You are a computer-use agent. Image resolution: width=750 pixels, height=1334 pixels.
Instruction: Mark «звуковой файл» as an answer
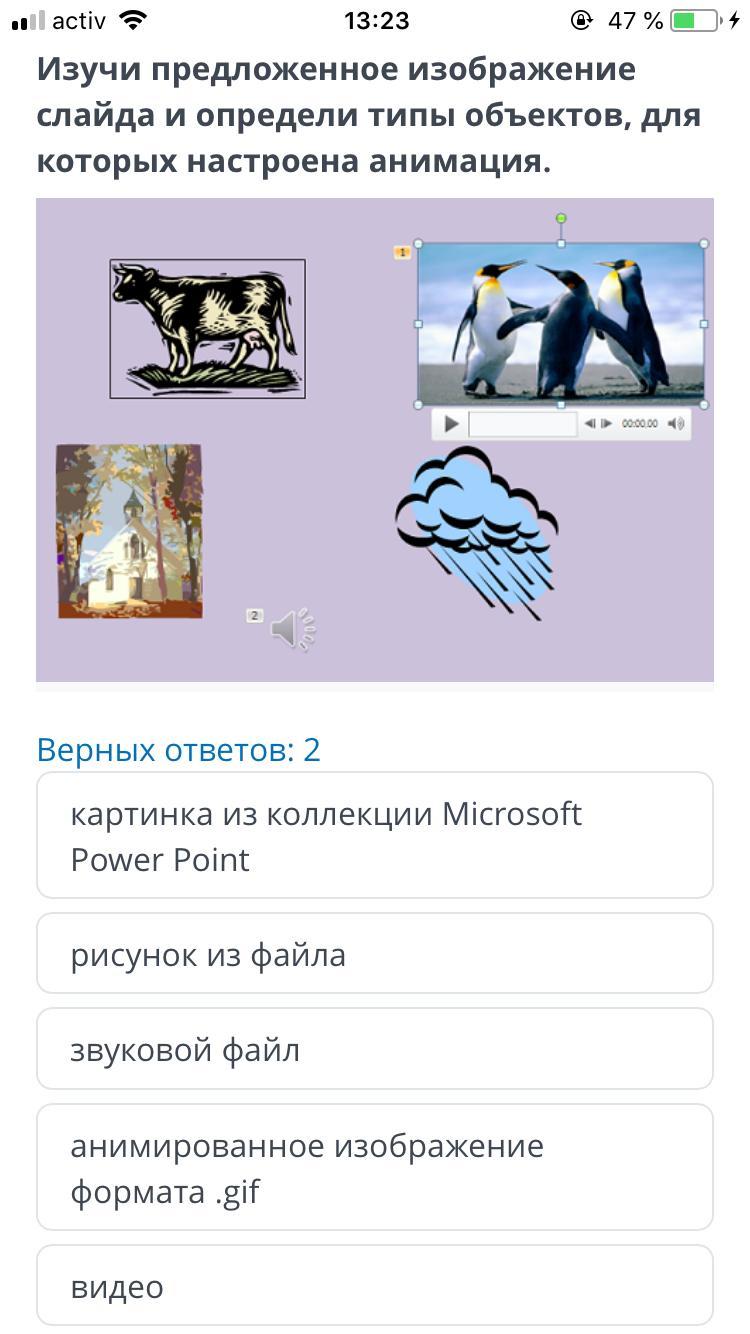(x=375, y=1049)
